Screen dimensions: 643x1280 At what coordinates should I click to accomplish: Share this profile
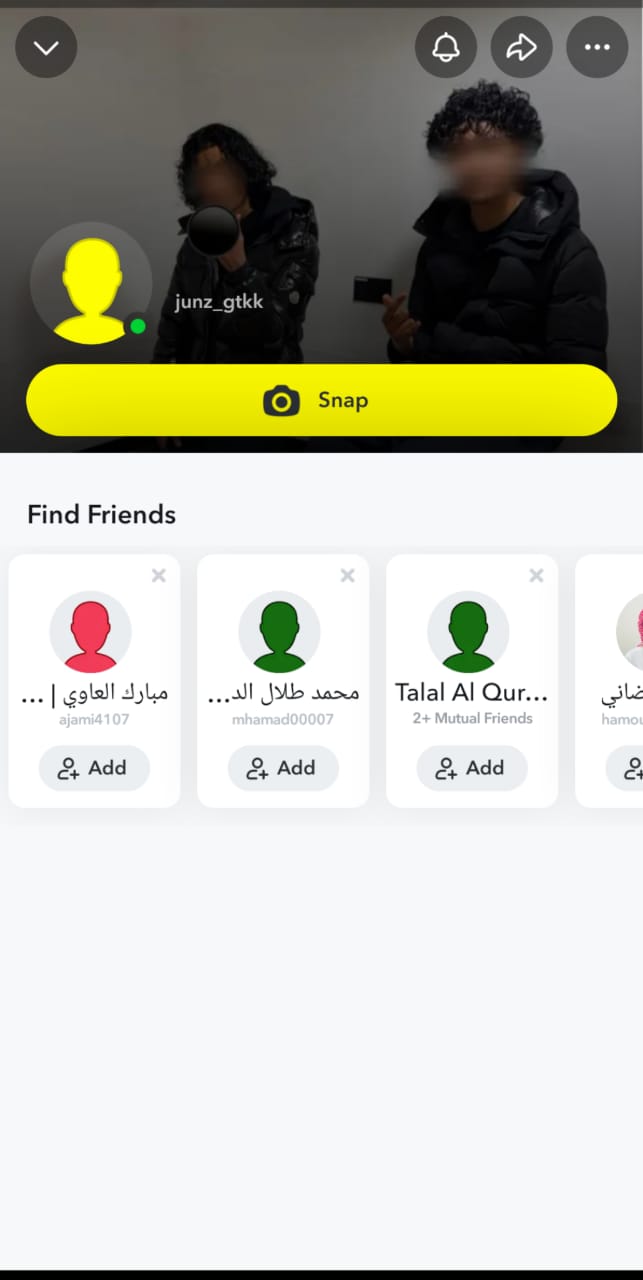pyautogui.click(x=521, y=47)
